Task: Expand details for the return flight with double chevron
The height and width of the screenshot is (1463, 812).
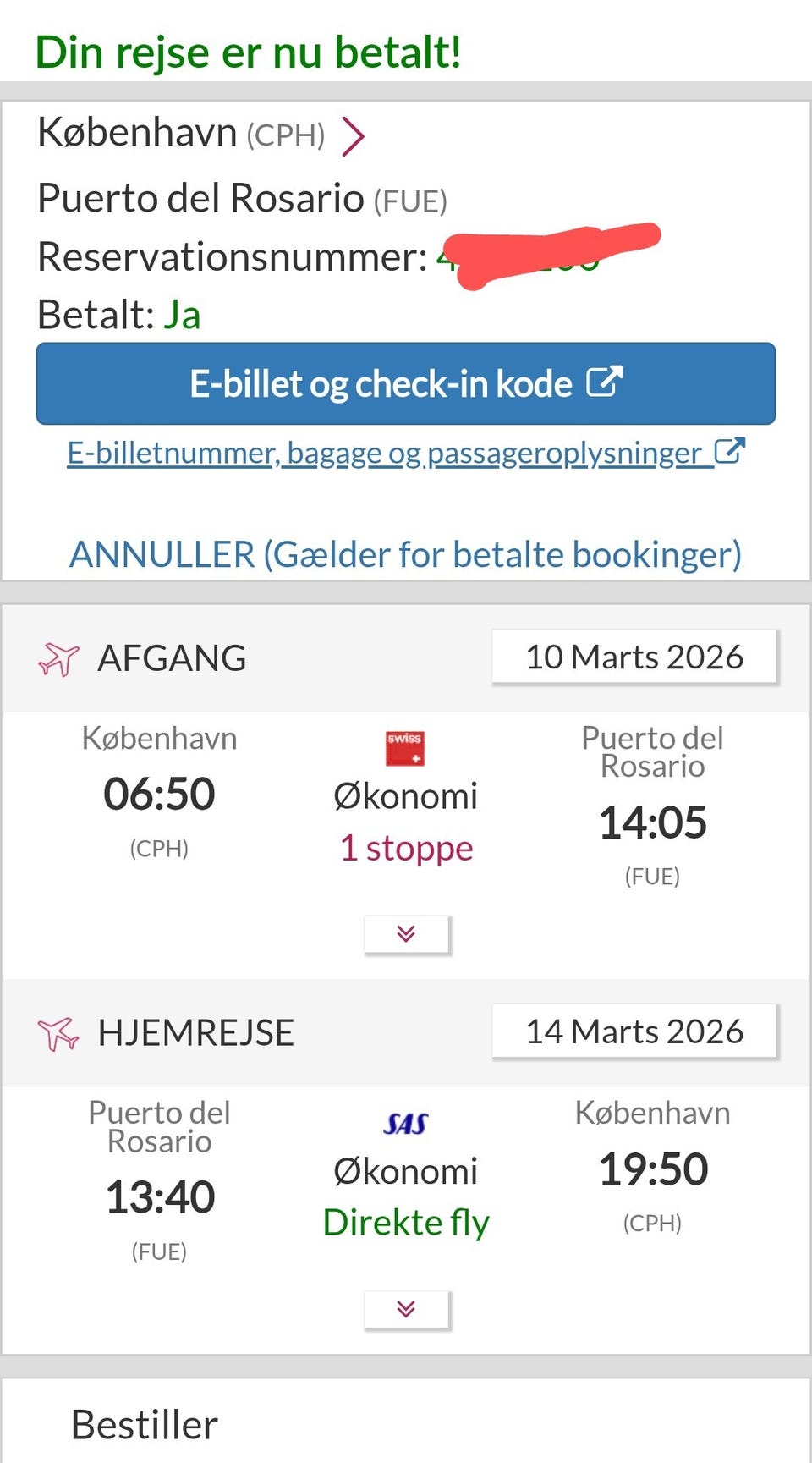Action: coord(407,1309)
